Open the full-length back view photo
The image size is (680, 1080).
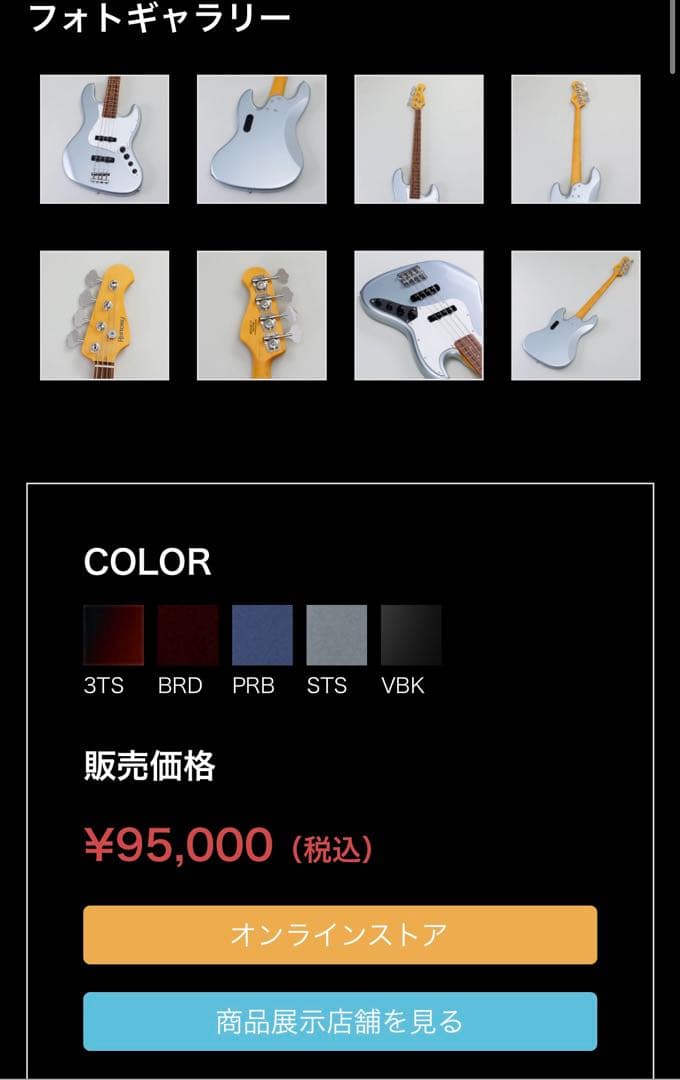(575, 139)
